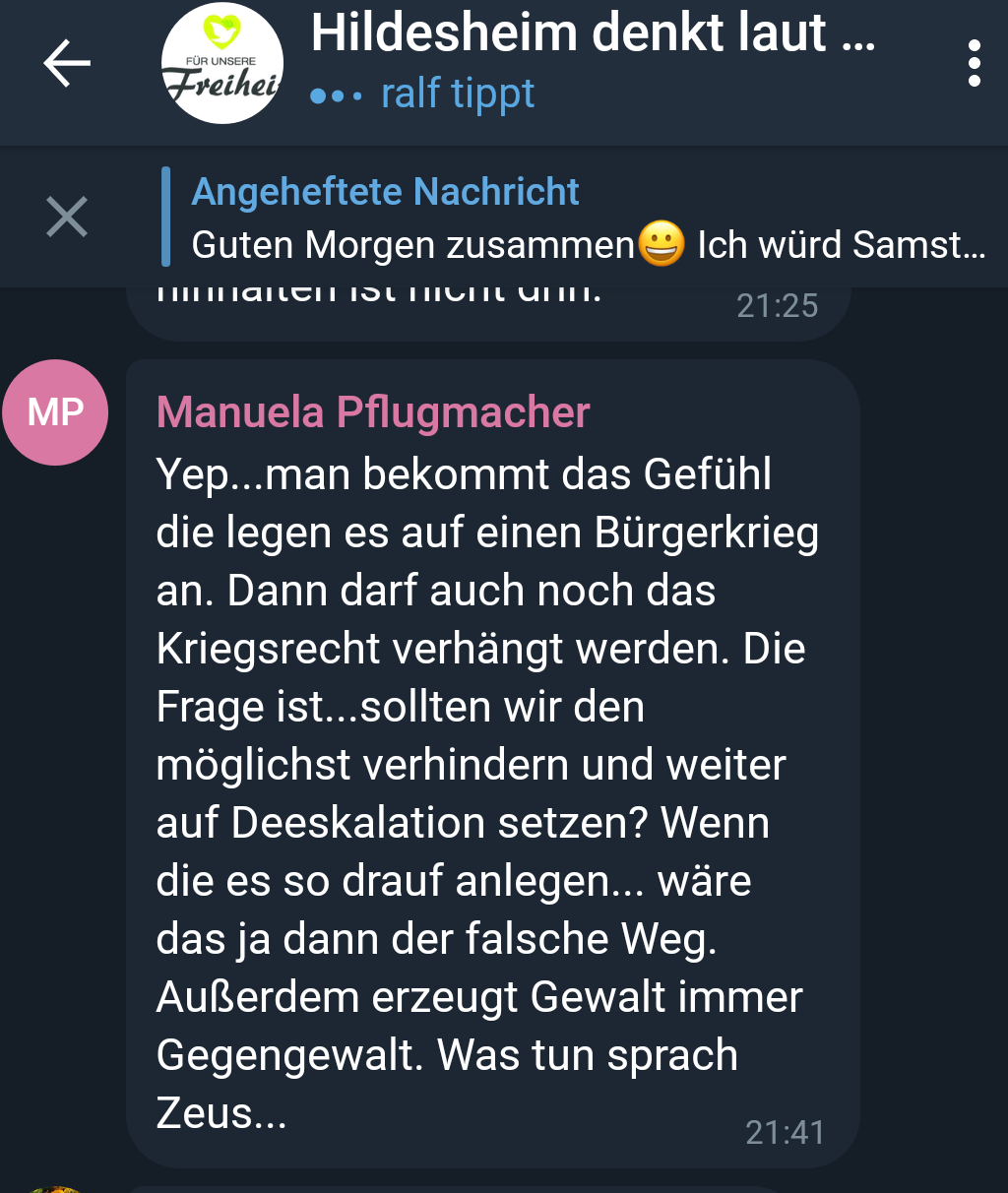Tap the name Manuela Pflugmacher in the message
The height and width of the screenshot is (1193, 1008).
[373, 412]
